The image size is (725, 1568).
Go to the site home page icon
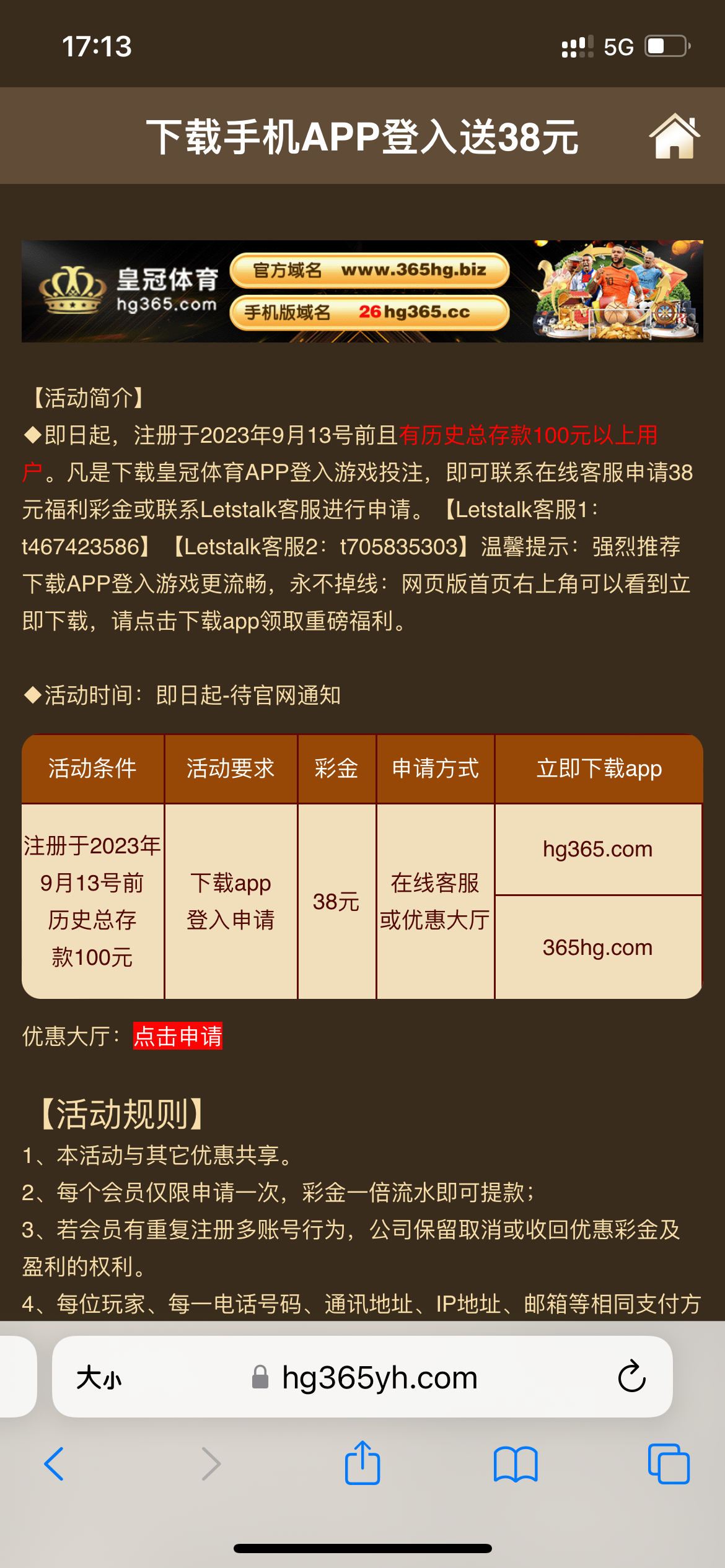(x=674, y=136)
